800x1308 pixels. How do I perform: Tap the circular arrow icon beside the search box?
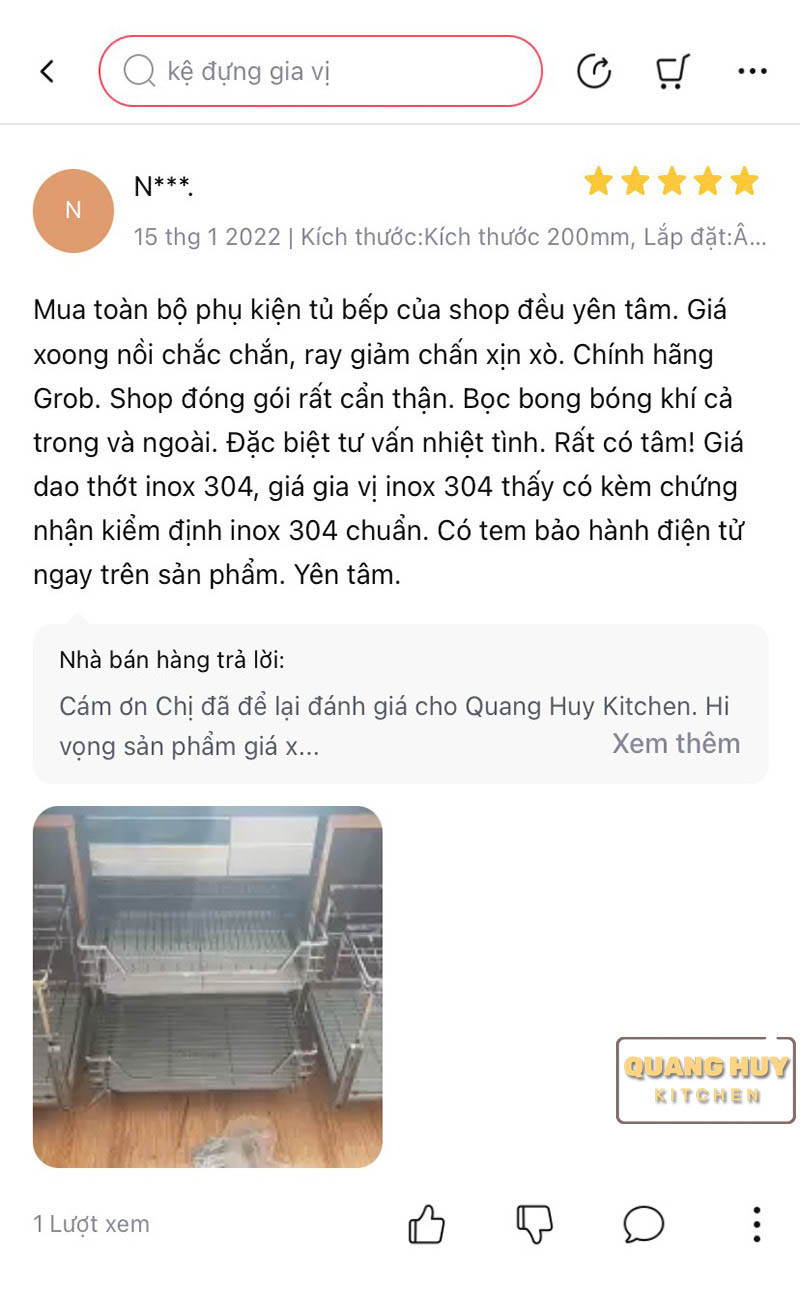coord(594,71)
